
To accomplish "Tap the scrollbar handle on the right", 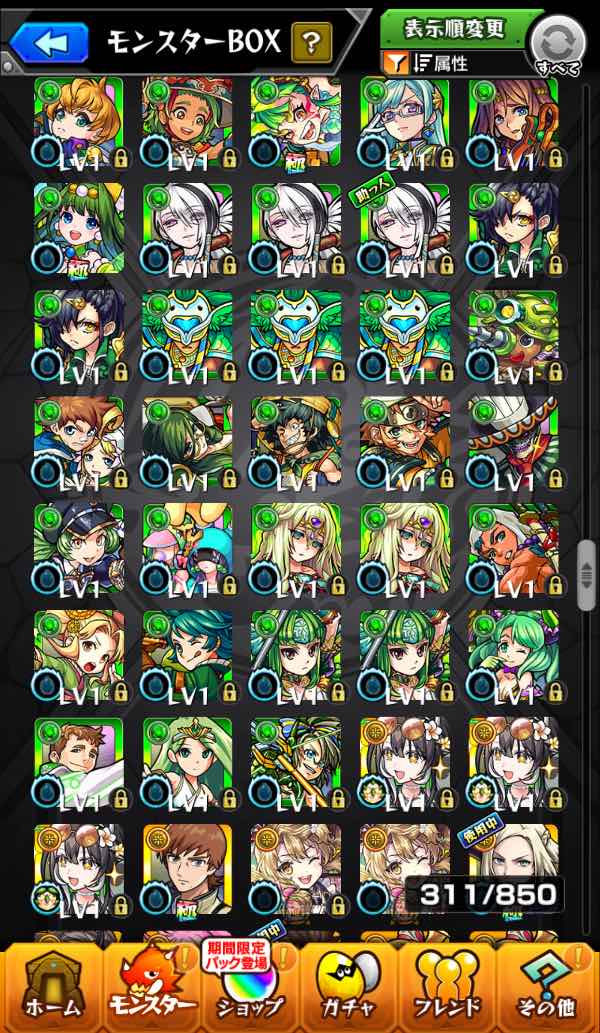I will [x=586, y=575].
